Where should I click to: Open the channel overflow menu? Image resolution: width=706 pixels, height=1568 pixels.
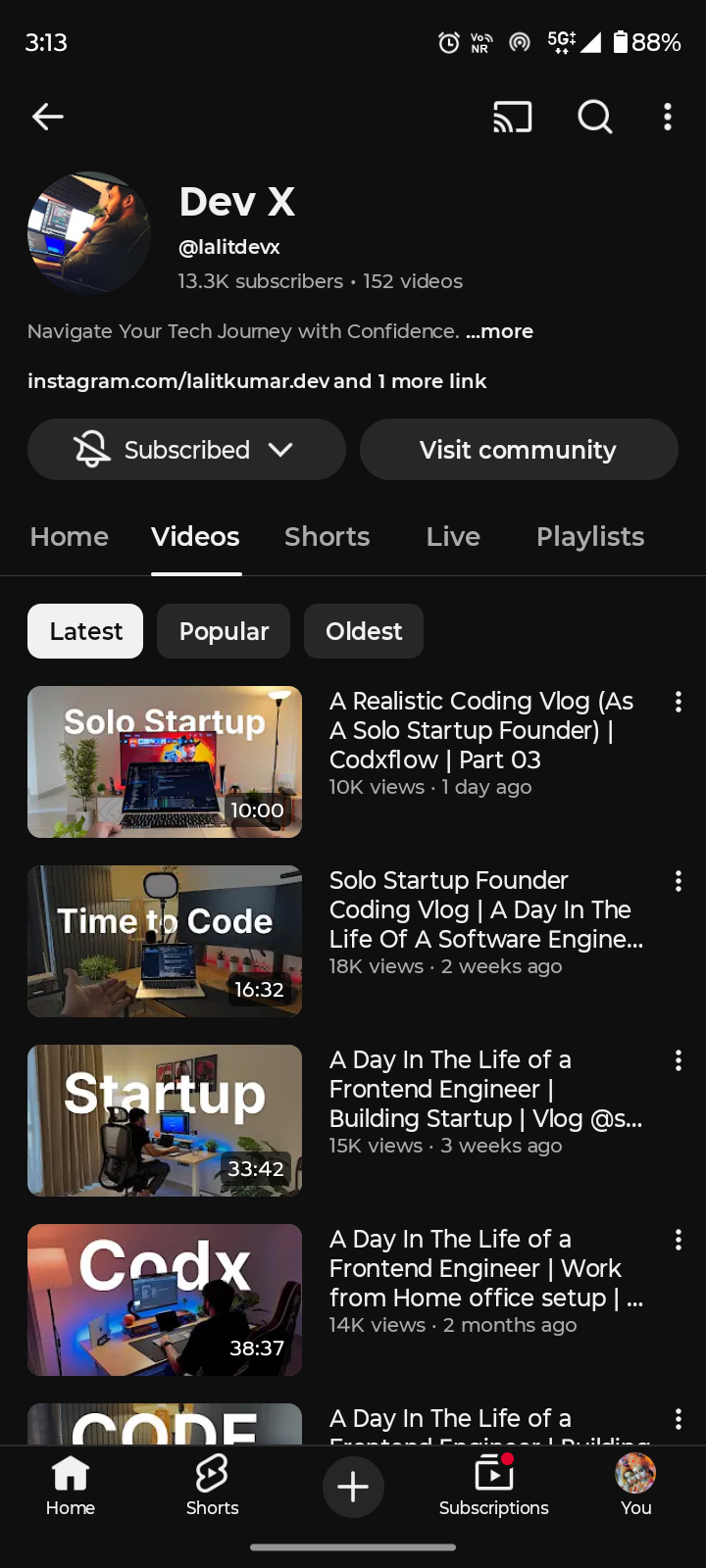click(668, 117)
